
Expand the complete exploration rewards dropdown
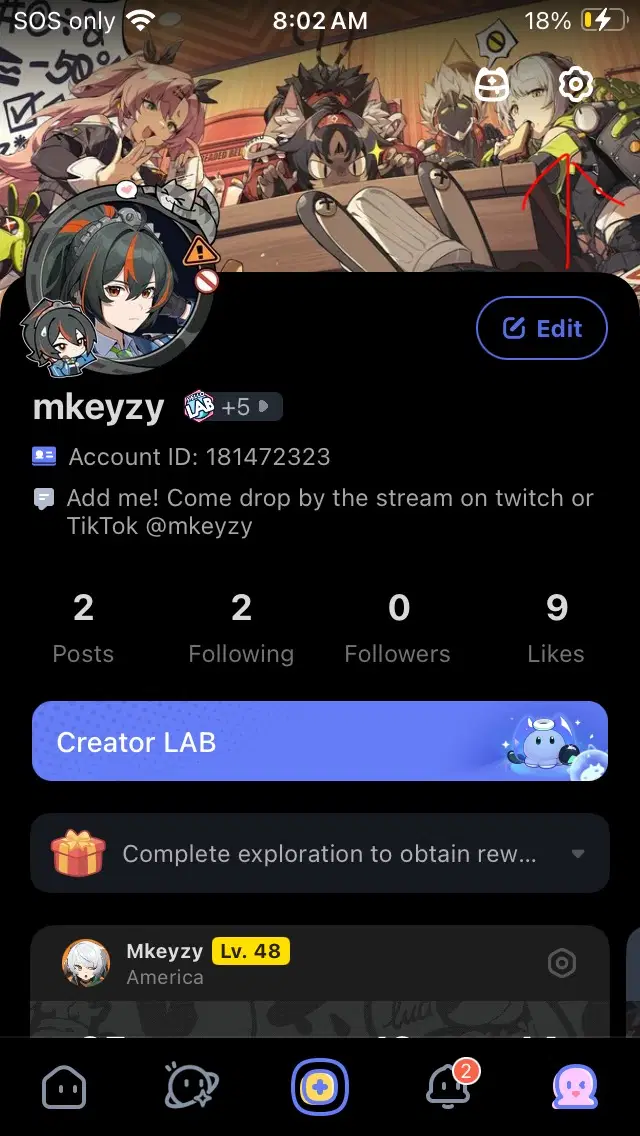point(577,854)
